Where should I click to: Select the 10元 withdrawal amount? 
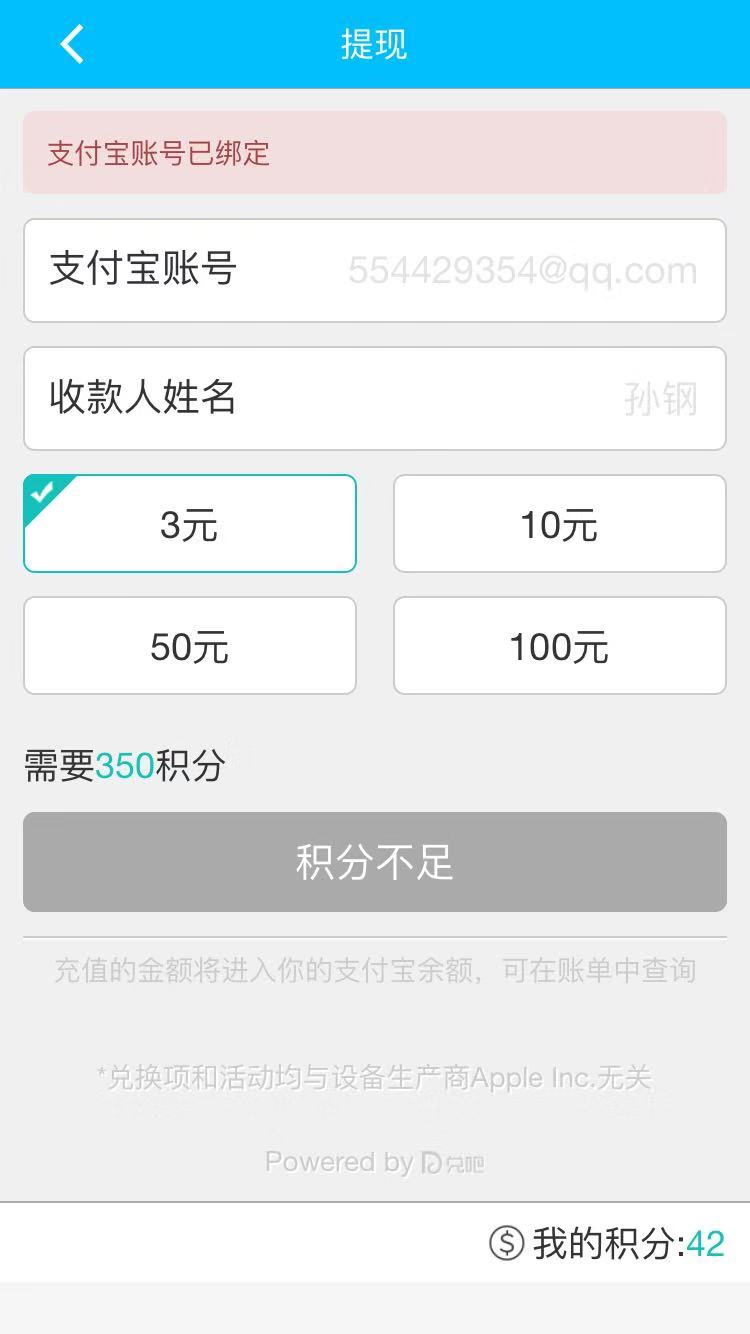[x=559, y=523]
